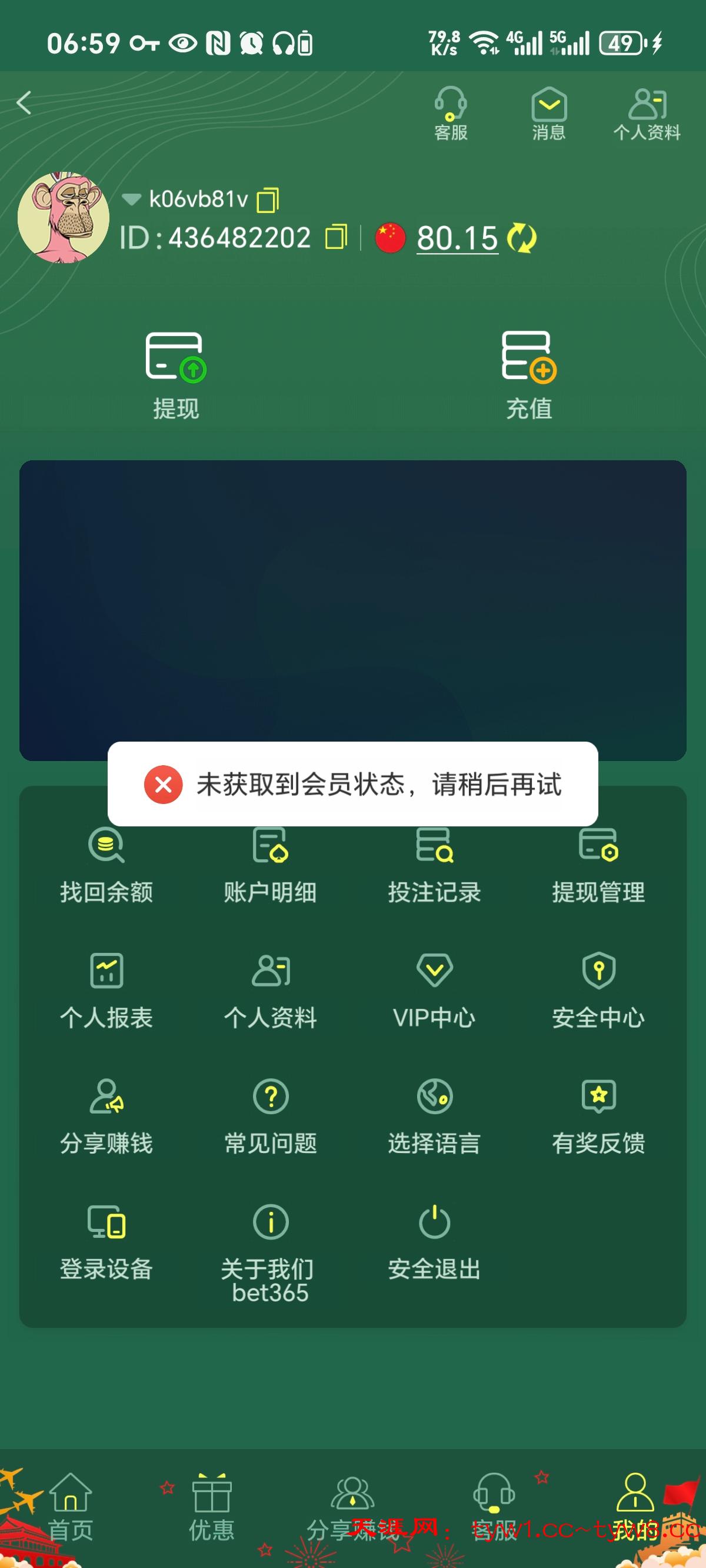Open 提现管理
The width and height of the screenshot is (706, 1568).
pyautogui.click(x=598, y=865)
